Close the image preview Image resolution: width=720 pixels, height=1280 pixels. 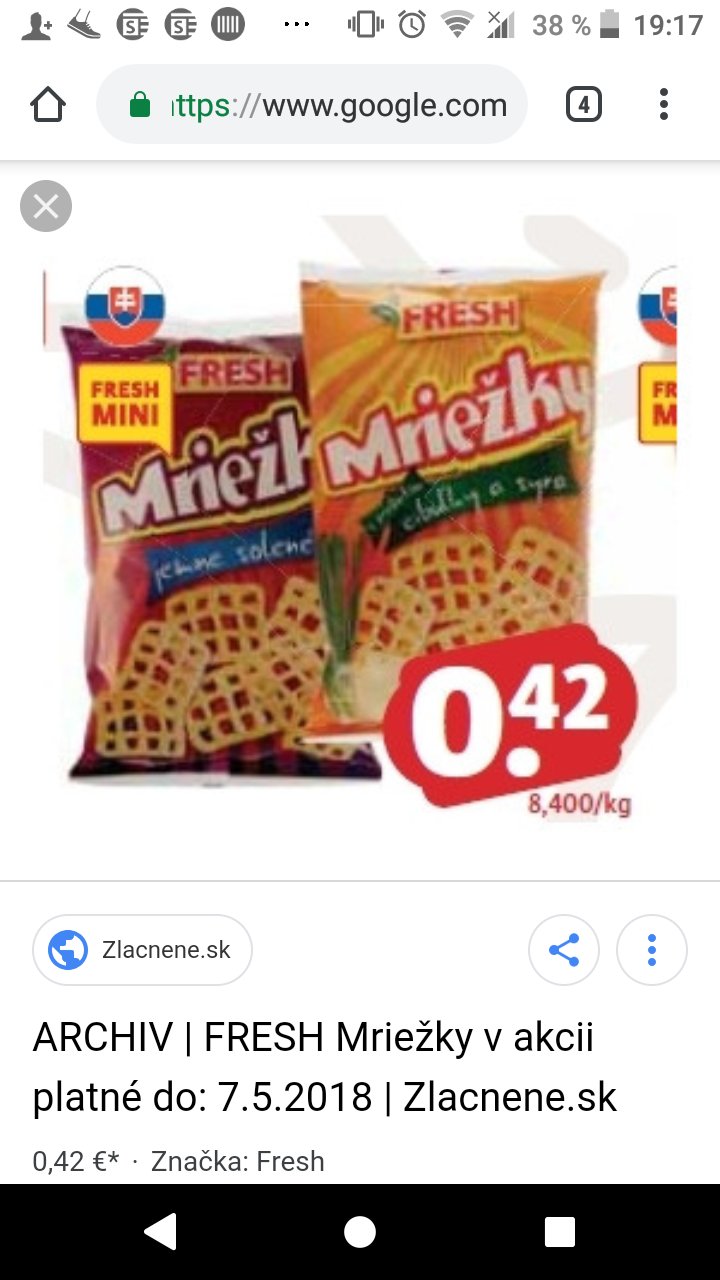tap(46, 207)
